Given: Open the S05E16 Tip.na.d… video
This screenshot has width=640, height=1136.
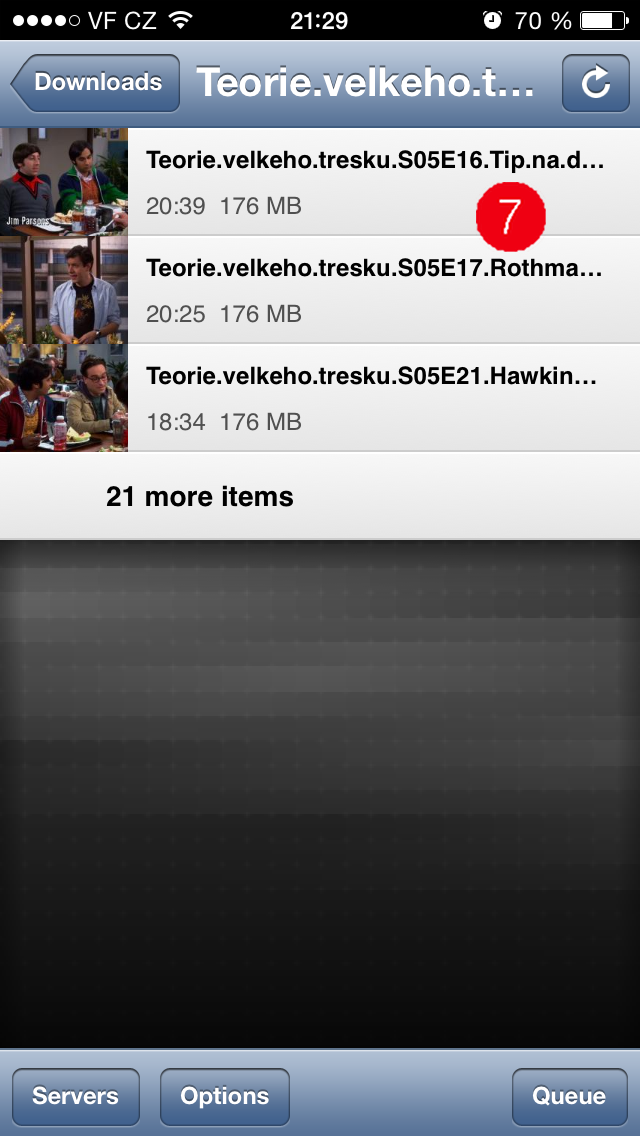Looking at the screenshot, I should pos(375,182).
